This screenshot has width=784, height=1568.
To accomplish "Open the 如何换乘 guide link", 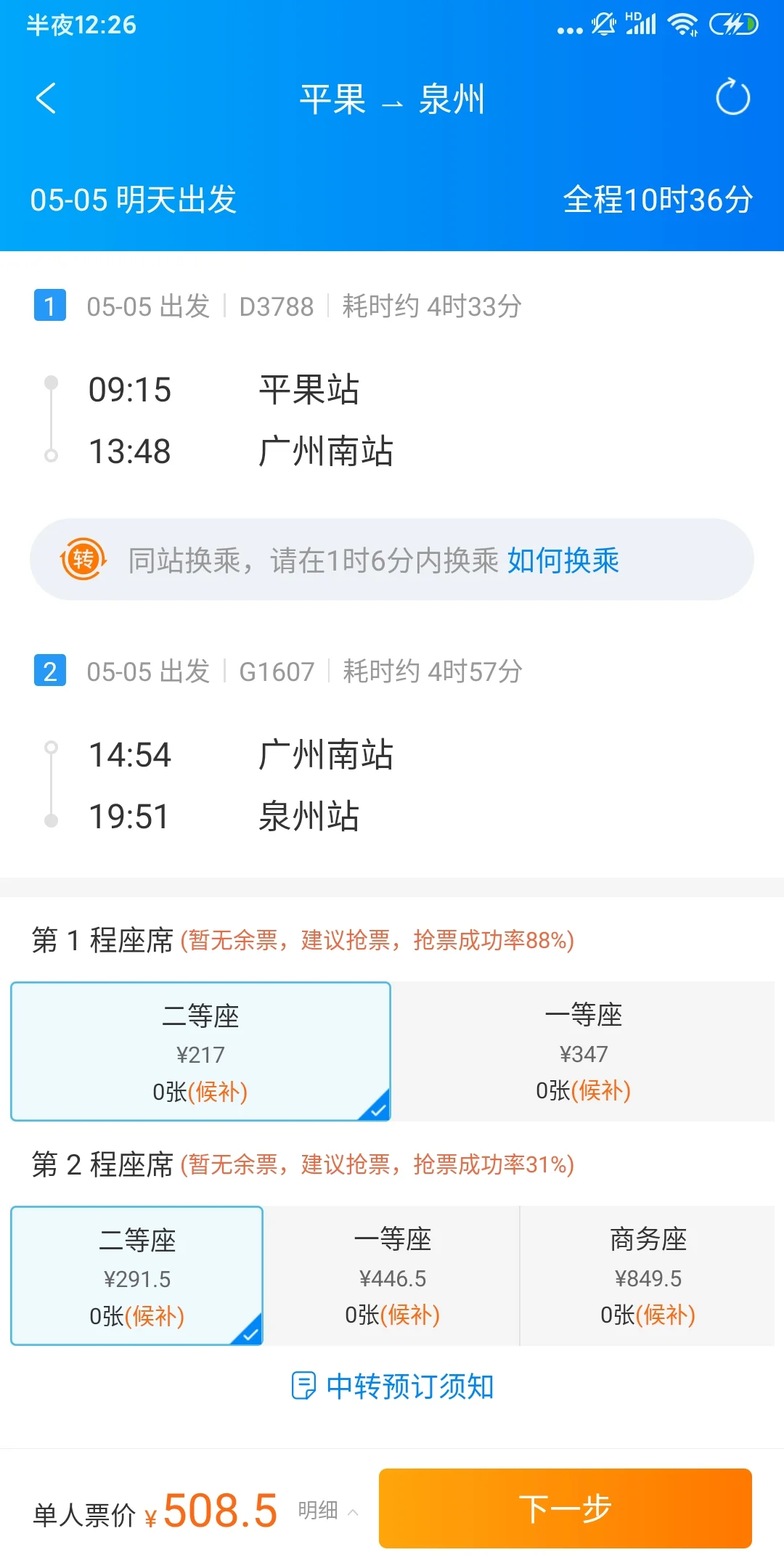I will tap(564, 560).
